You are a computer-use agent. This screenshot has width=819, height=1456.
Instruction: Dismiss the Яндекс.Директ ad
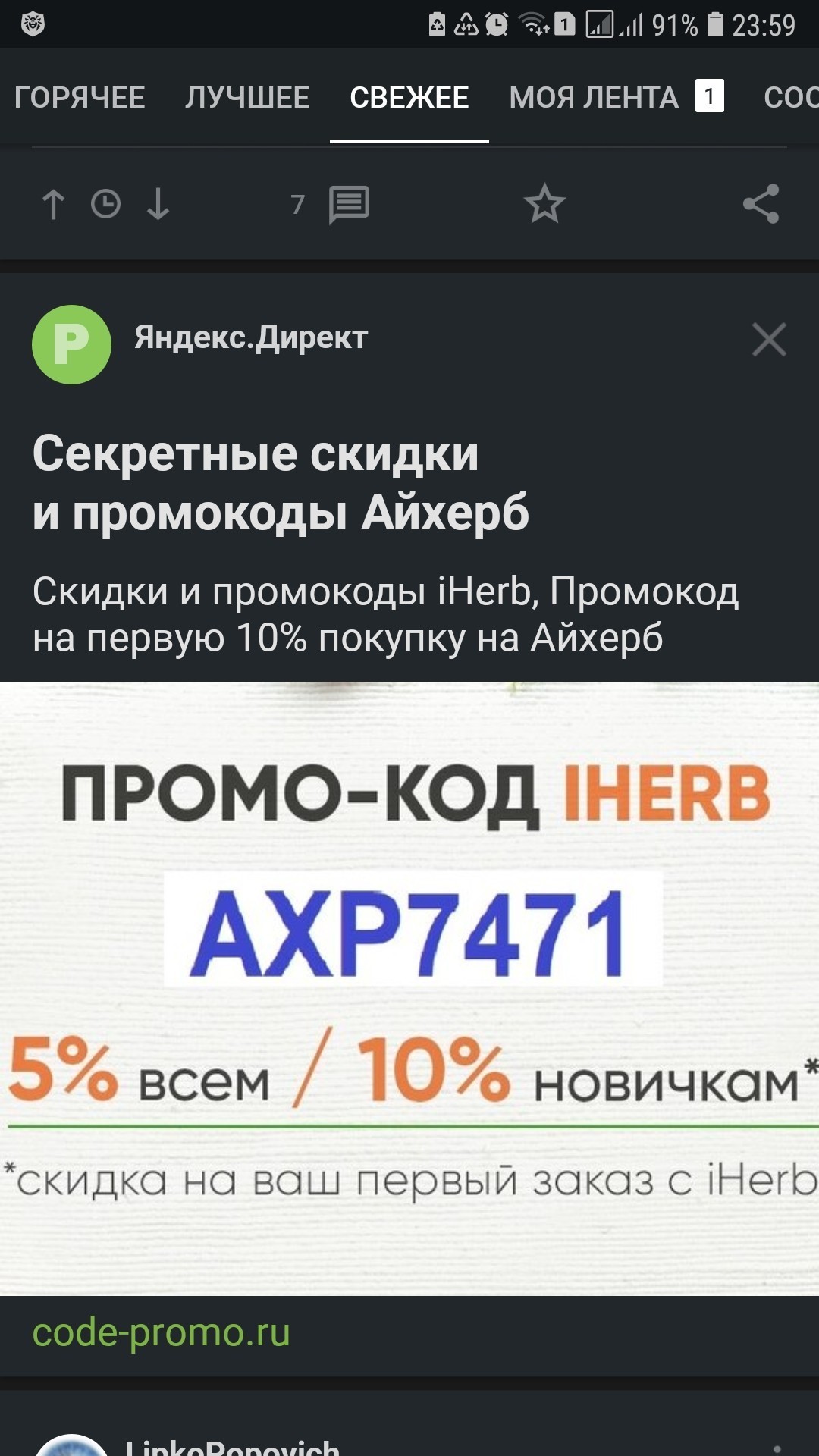click(769, 339)
